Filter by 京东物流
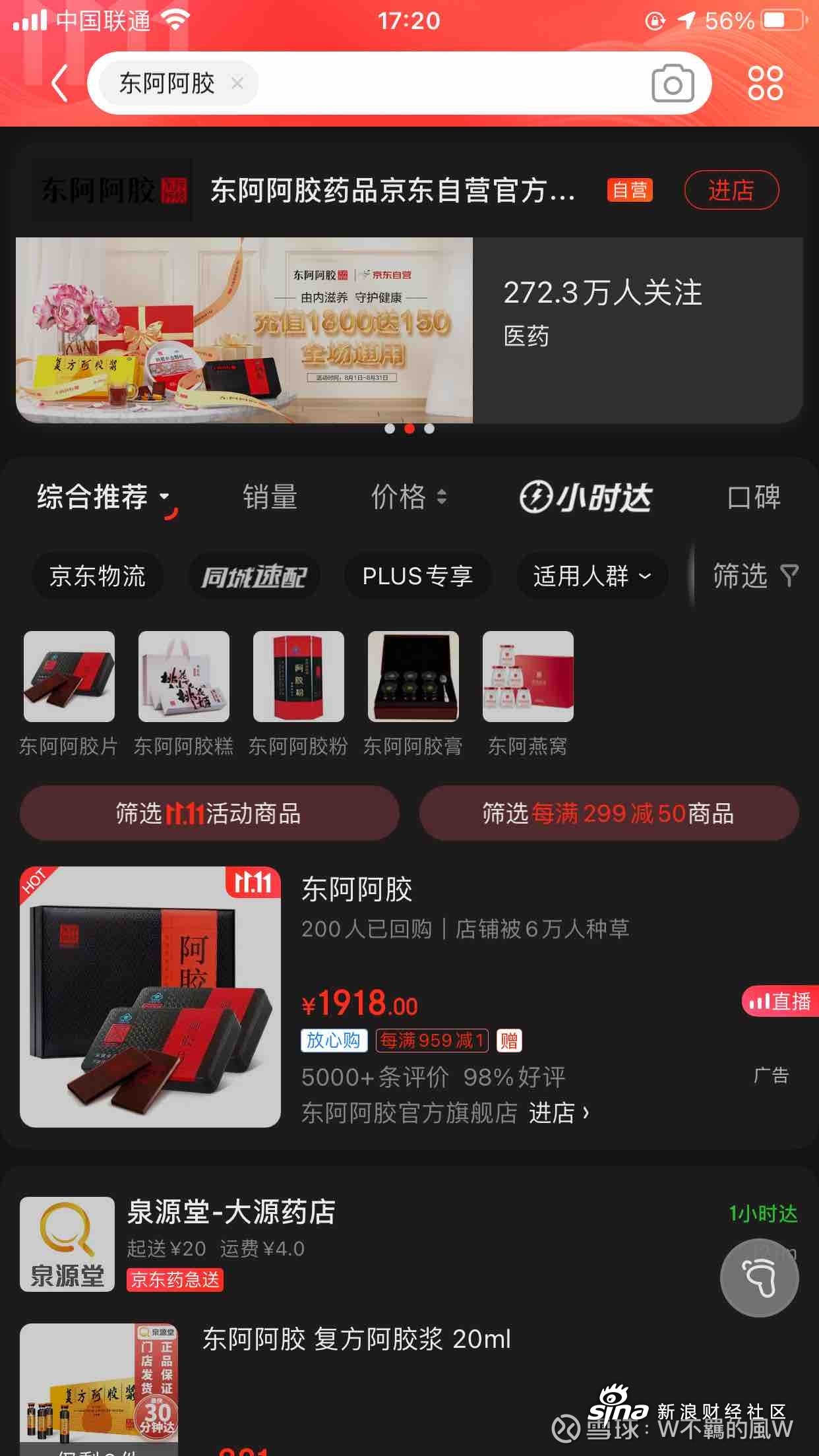This screenshot has height=1456, width=819. [98, 576]
